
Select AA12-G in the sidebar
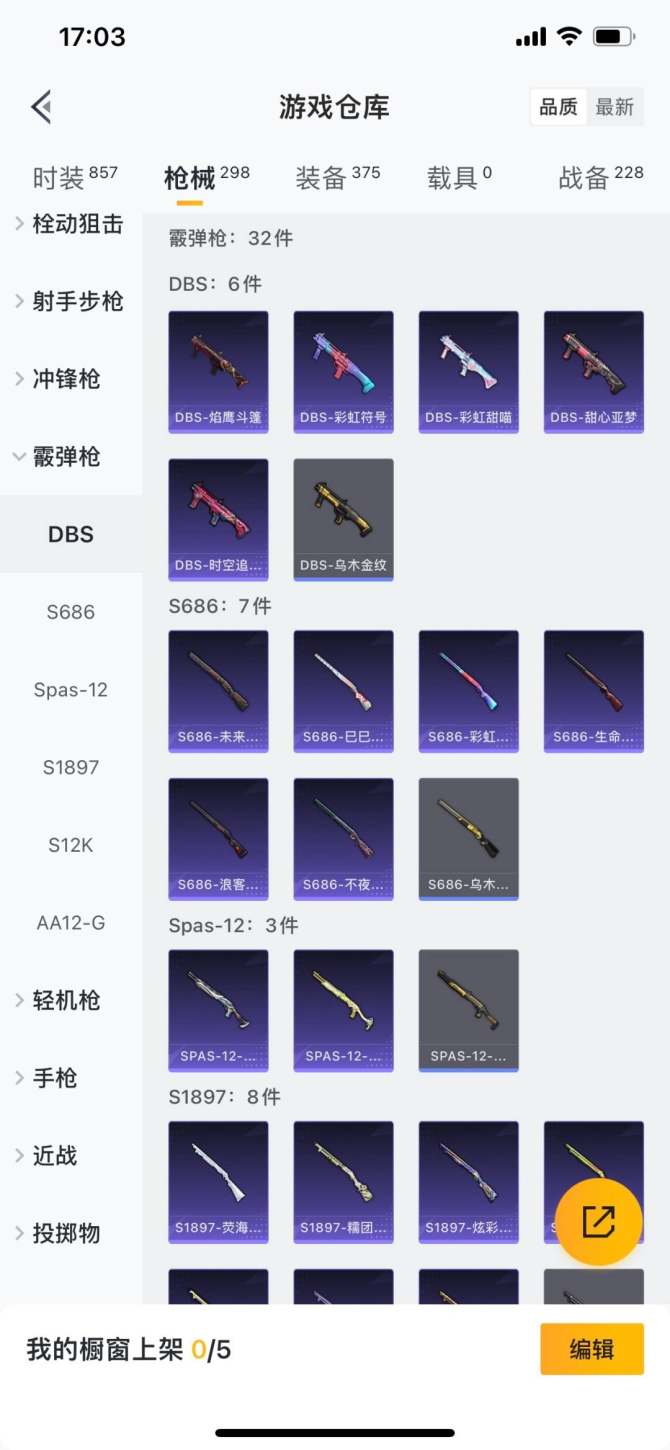click(x=70, y=923)
